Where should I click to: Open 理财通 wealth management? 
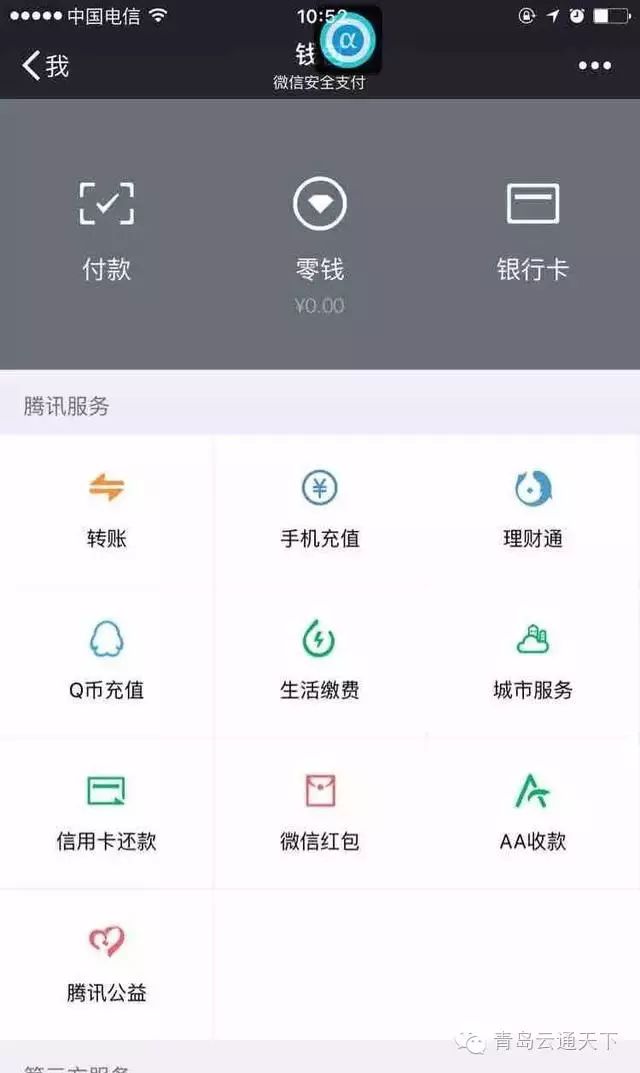[x=533, y=510]
